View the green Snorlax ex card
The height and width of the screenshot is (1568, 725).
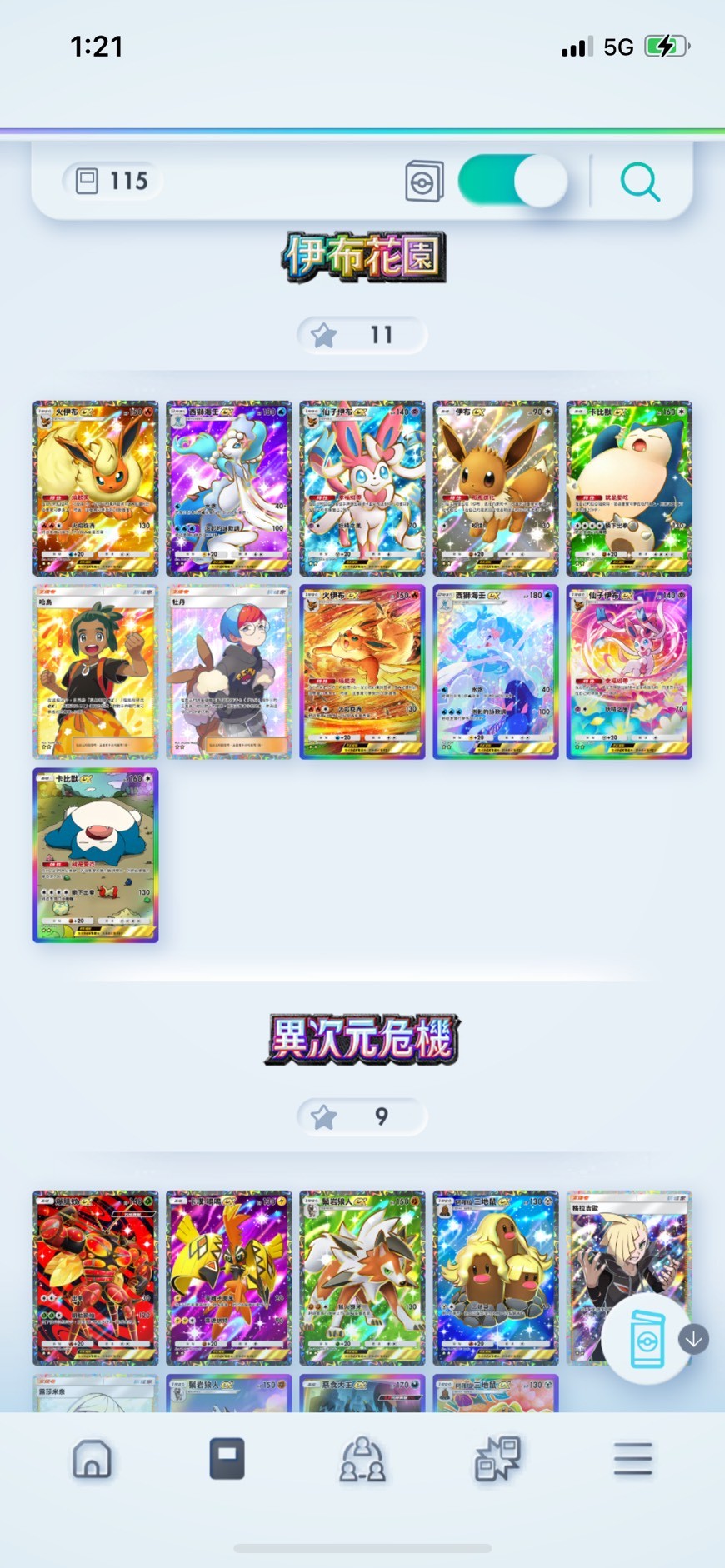pyautogui.click(x=629, y=488)
